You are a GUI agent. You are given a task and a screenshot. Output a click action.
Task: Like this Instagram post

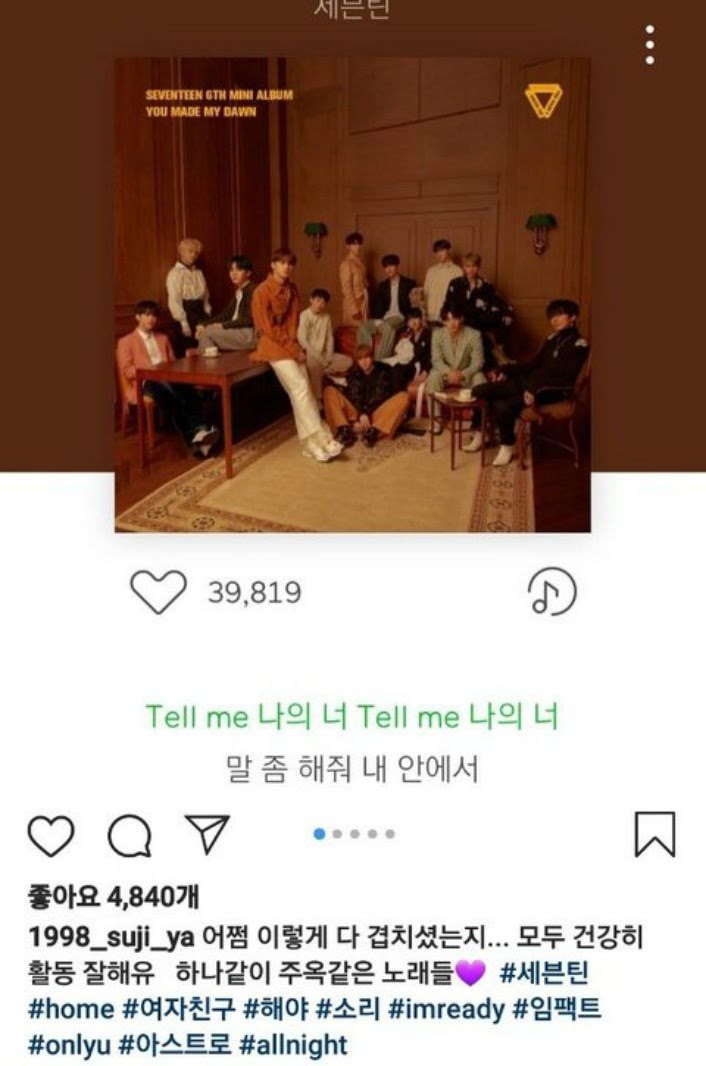(x=50, y=835)
